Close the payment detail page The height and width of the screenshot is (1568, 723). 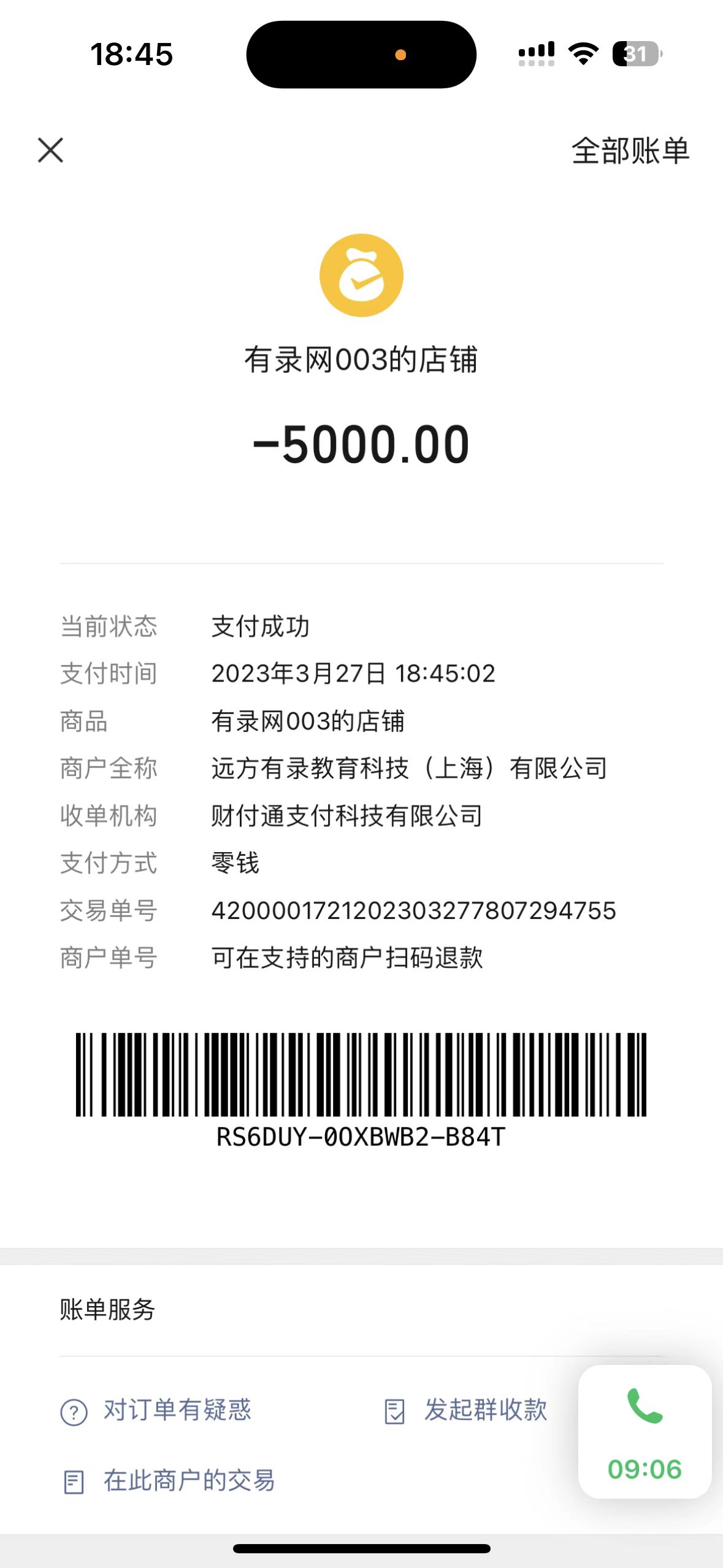coord(50,150)
